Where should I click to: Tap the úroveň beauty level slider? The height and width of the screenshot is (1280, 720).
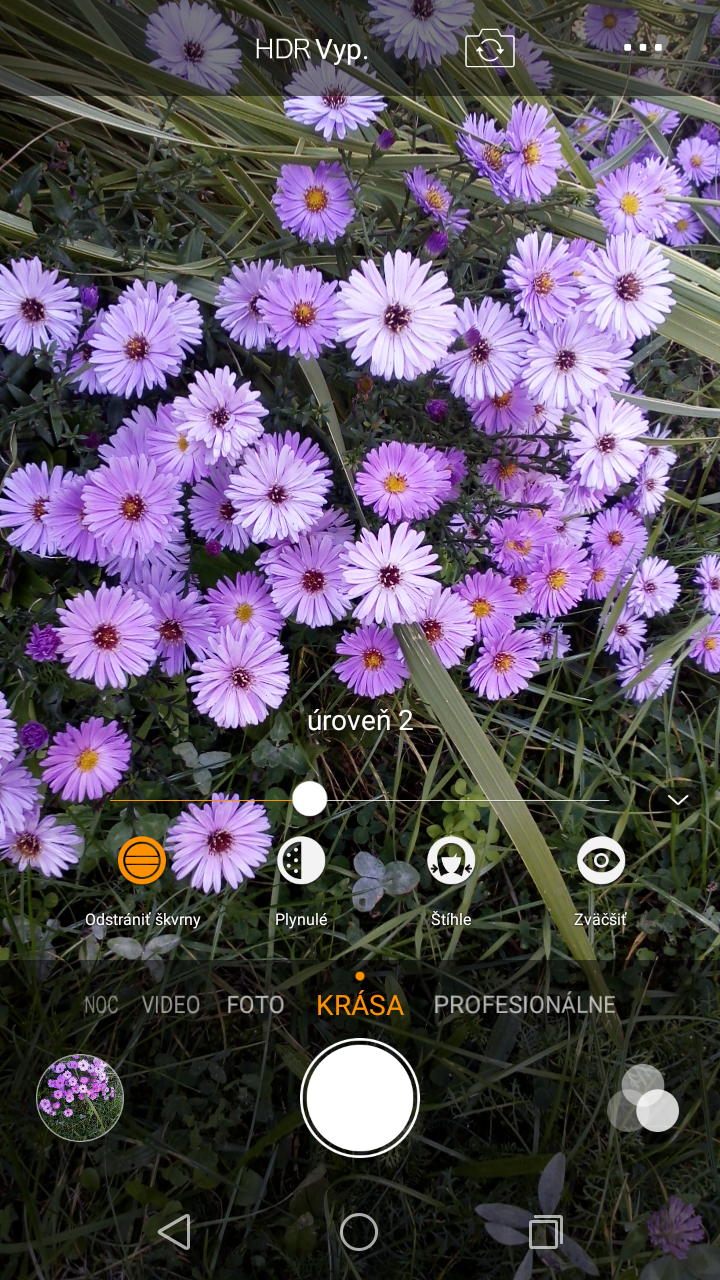coord(359,800)
